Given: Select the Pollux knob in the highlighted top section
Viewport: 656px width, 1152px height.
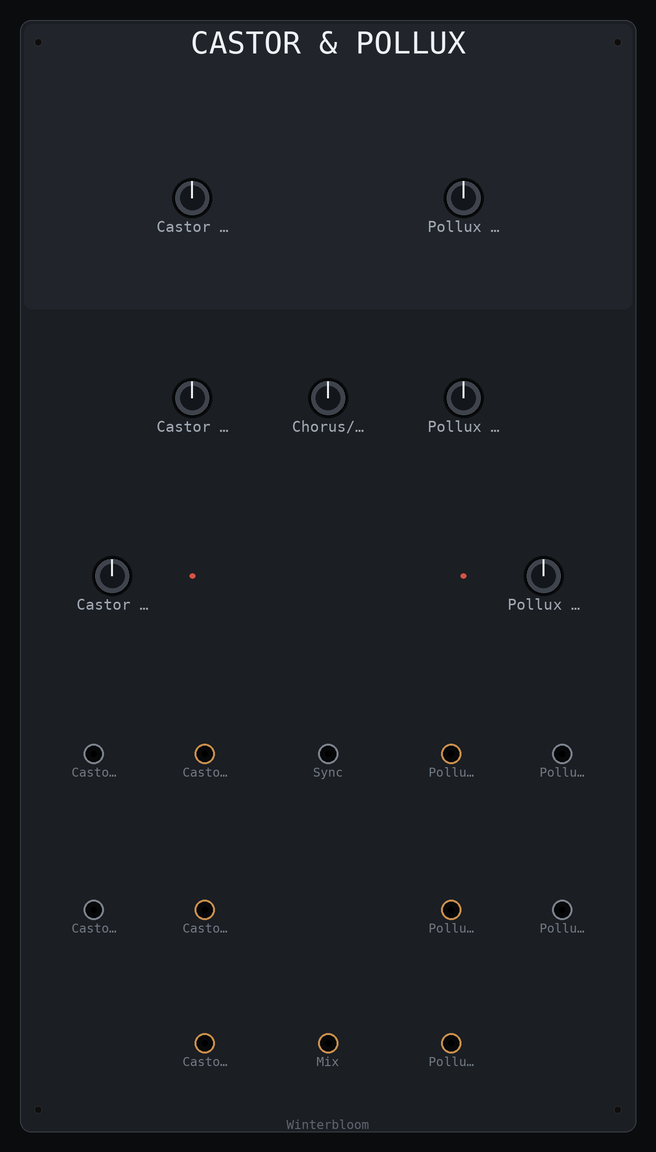Looking at the screenshot, I should point(464,198).
